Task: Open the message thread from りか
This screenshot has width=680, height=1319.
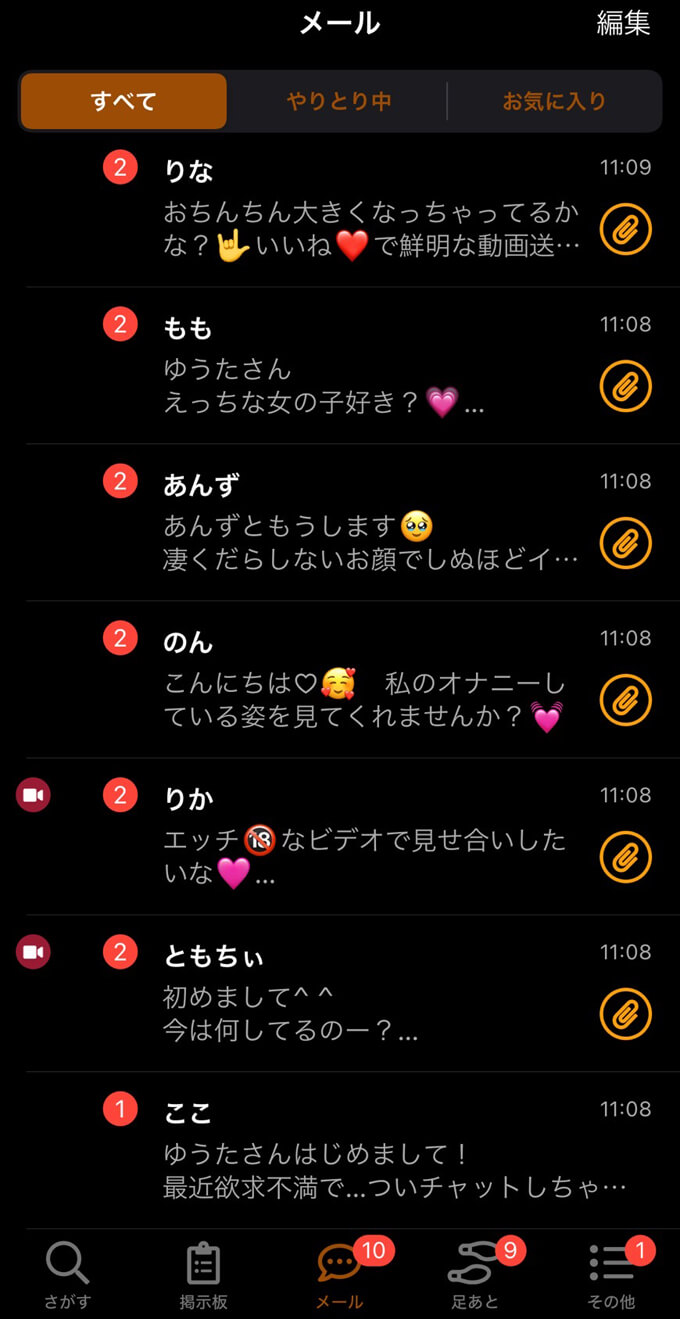Action: point(370,836)
